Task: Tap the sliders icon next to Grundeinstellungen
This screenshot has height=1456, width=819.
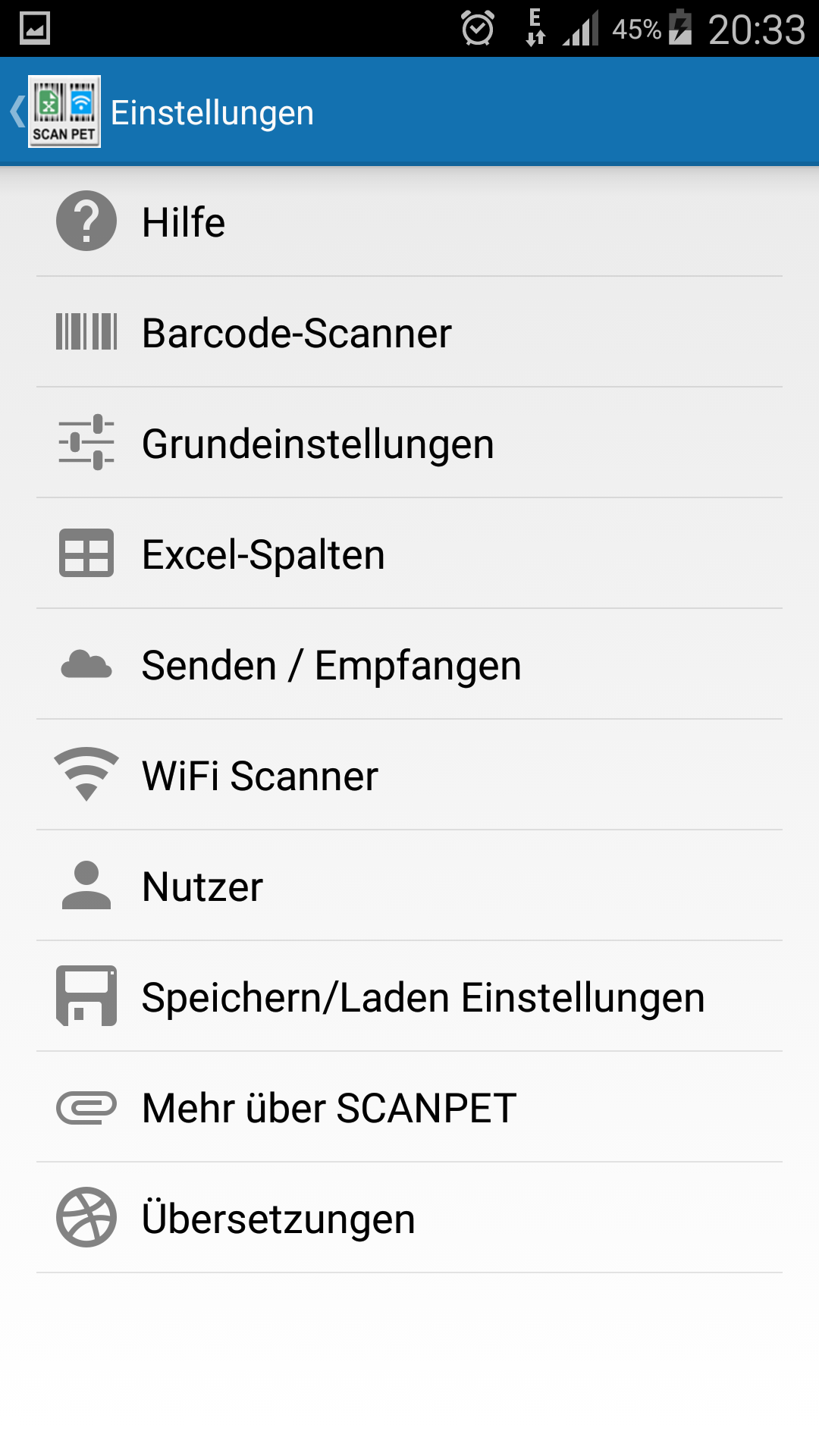Action: (85, 443)
